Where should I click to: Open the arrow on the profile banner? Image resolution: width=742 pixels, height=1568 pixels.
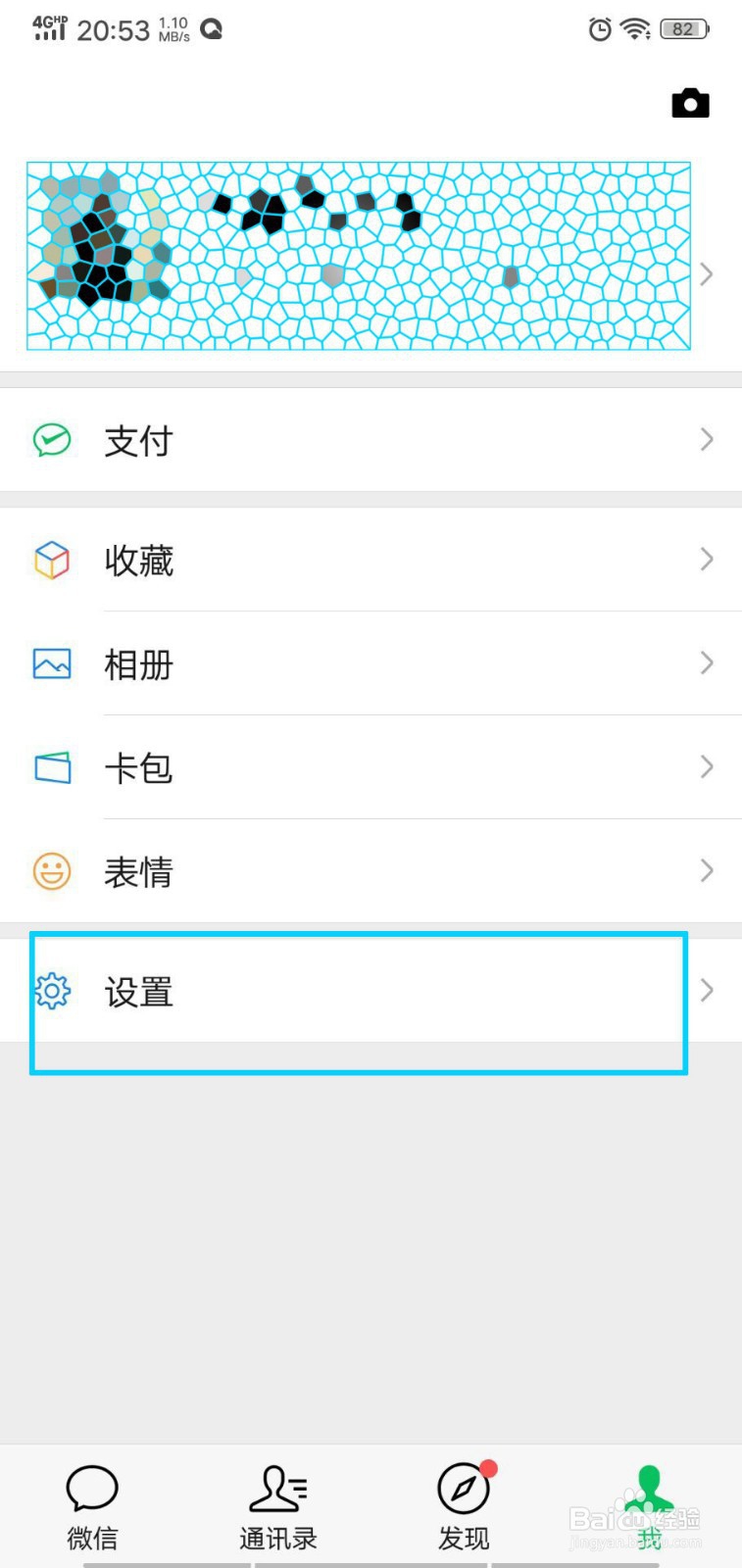coord(707,274)
